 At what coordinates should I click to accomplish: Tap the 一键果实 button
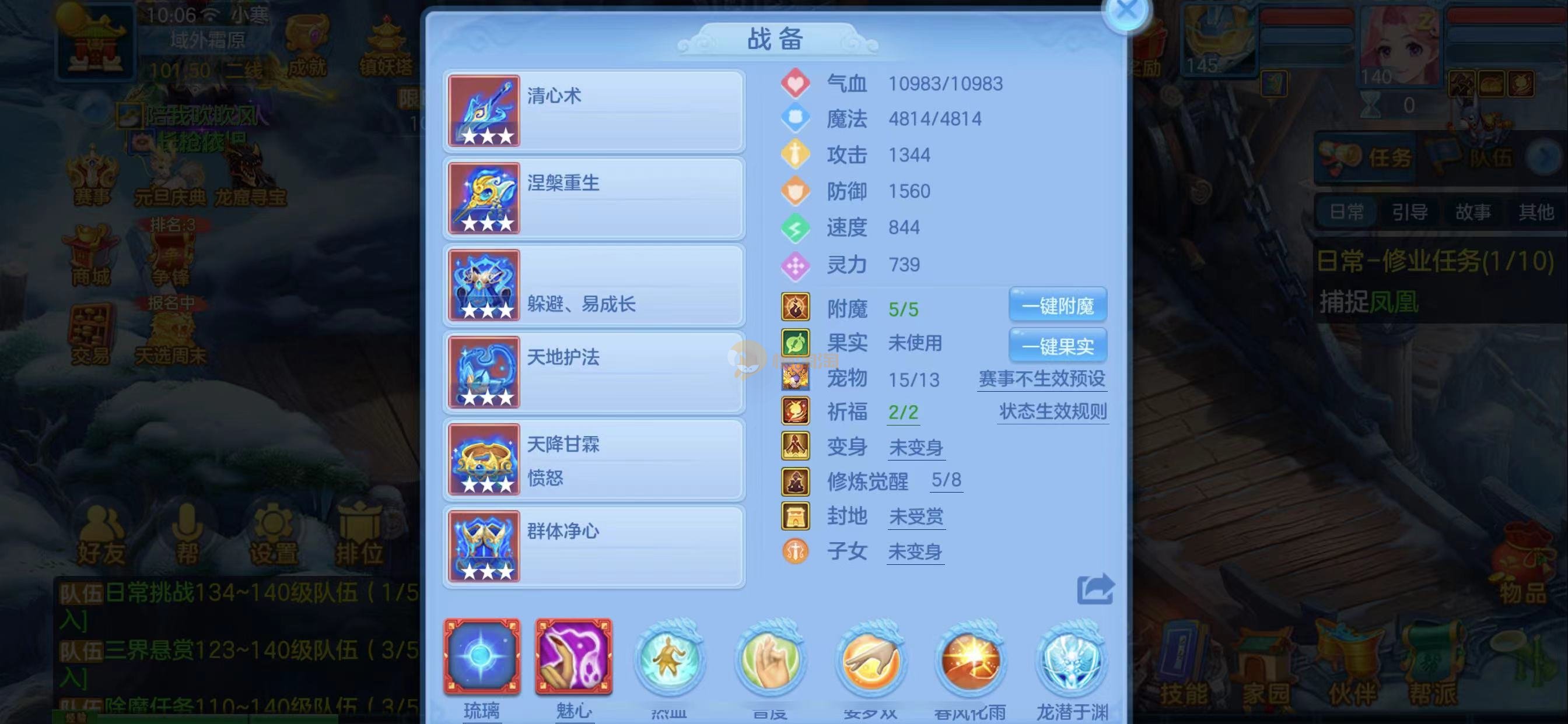pos(1058,346)
